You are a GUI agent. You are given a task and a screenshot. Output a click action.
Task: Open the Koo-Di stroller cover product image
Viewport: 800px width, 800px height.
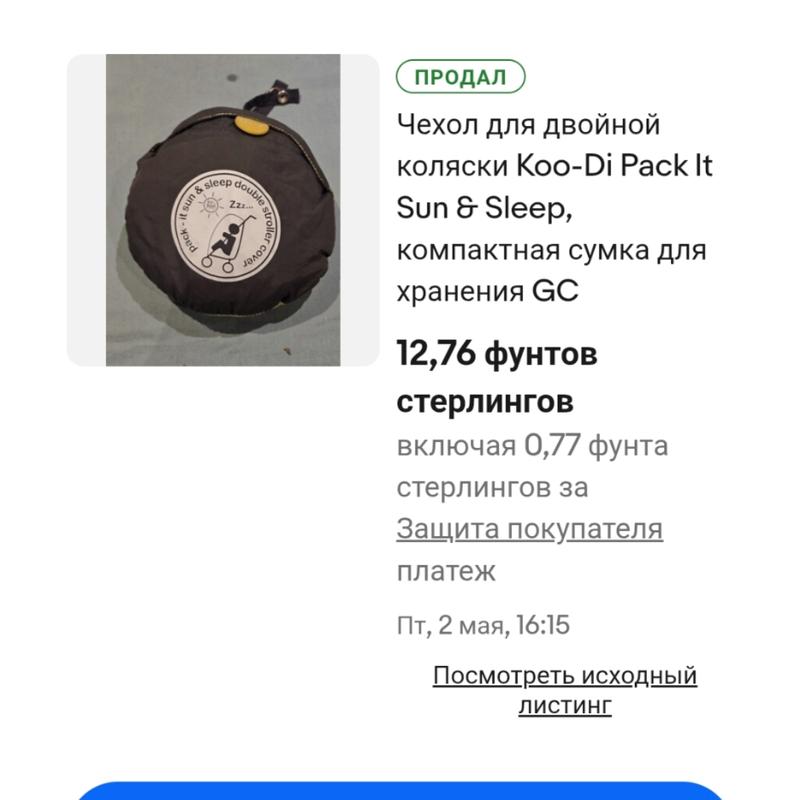click(223, 210)
